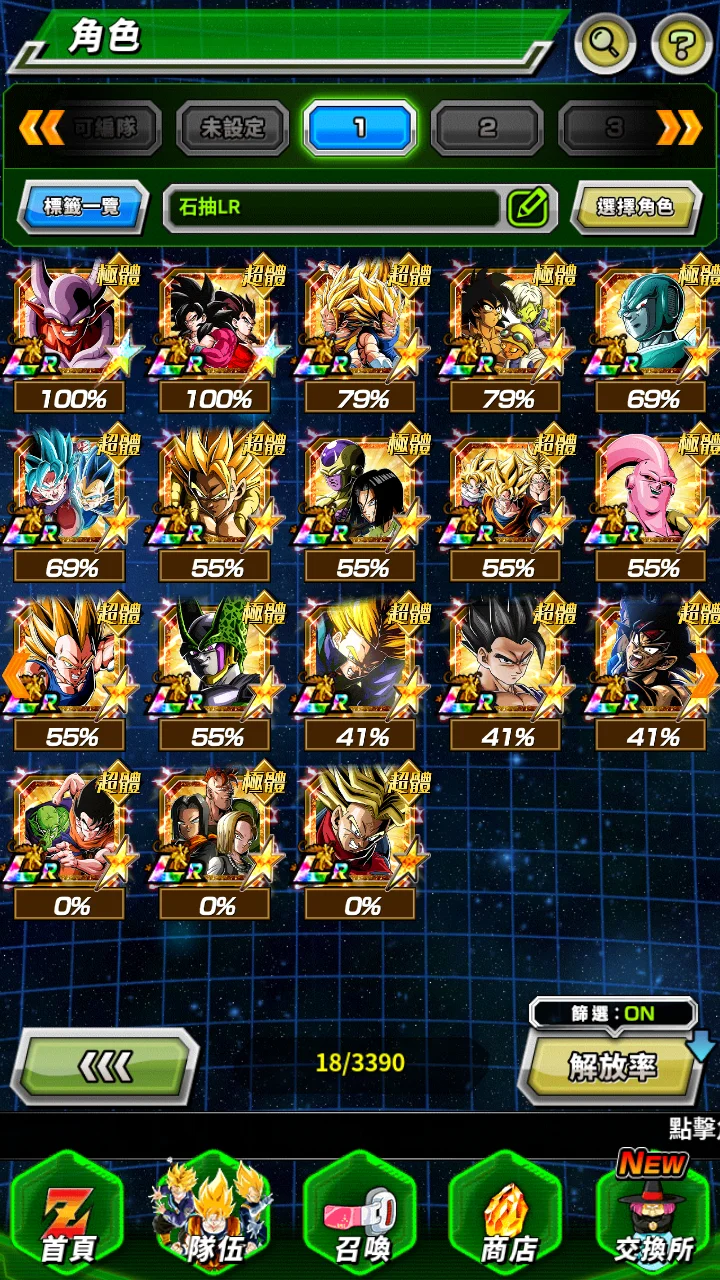Viewport: 720px width, 1280px height.
Task: Tap the right double-arrow on tab bar
Action: [x=679, y=127]
